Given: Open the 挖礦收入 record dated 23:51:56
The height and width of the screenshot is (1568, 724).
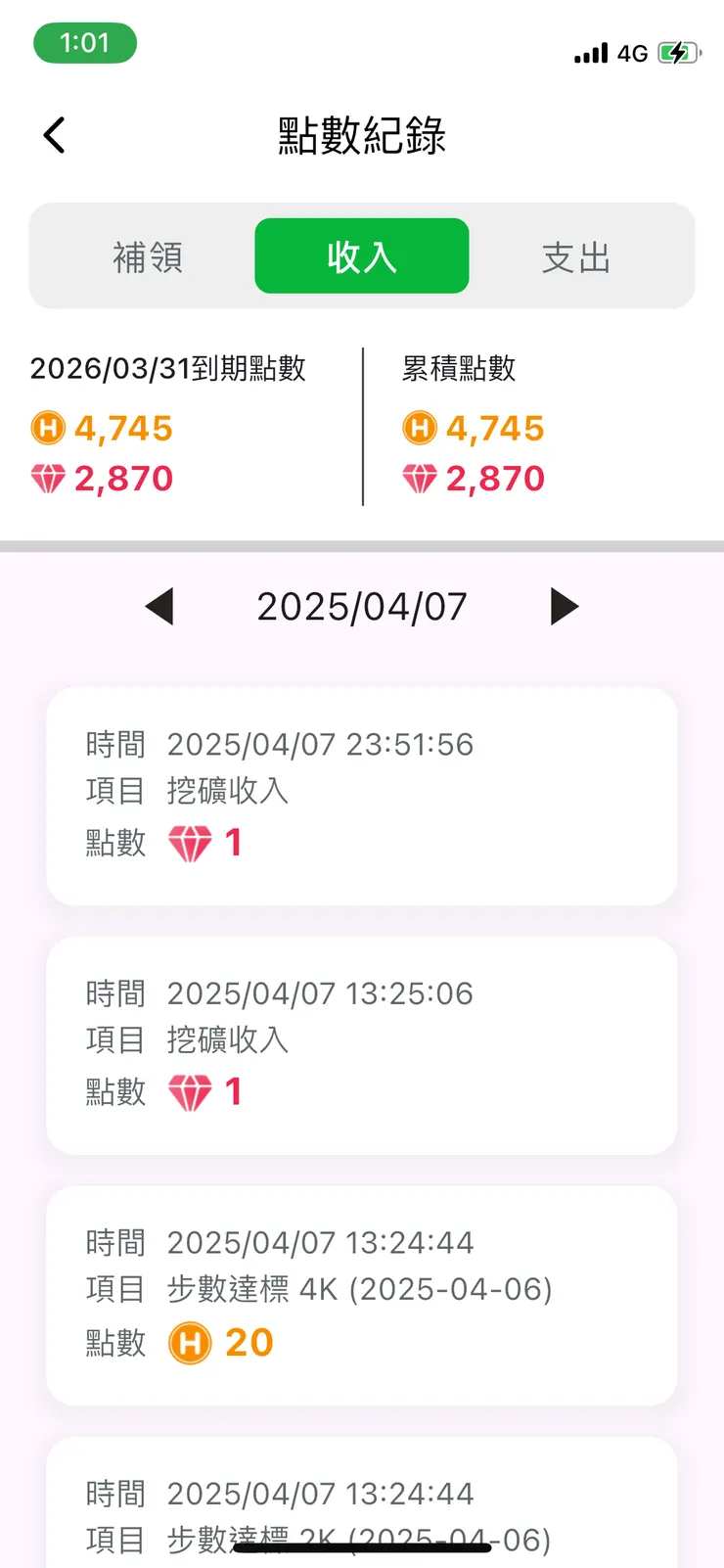Looking at the screenshot, I should (361, 795).
